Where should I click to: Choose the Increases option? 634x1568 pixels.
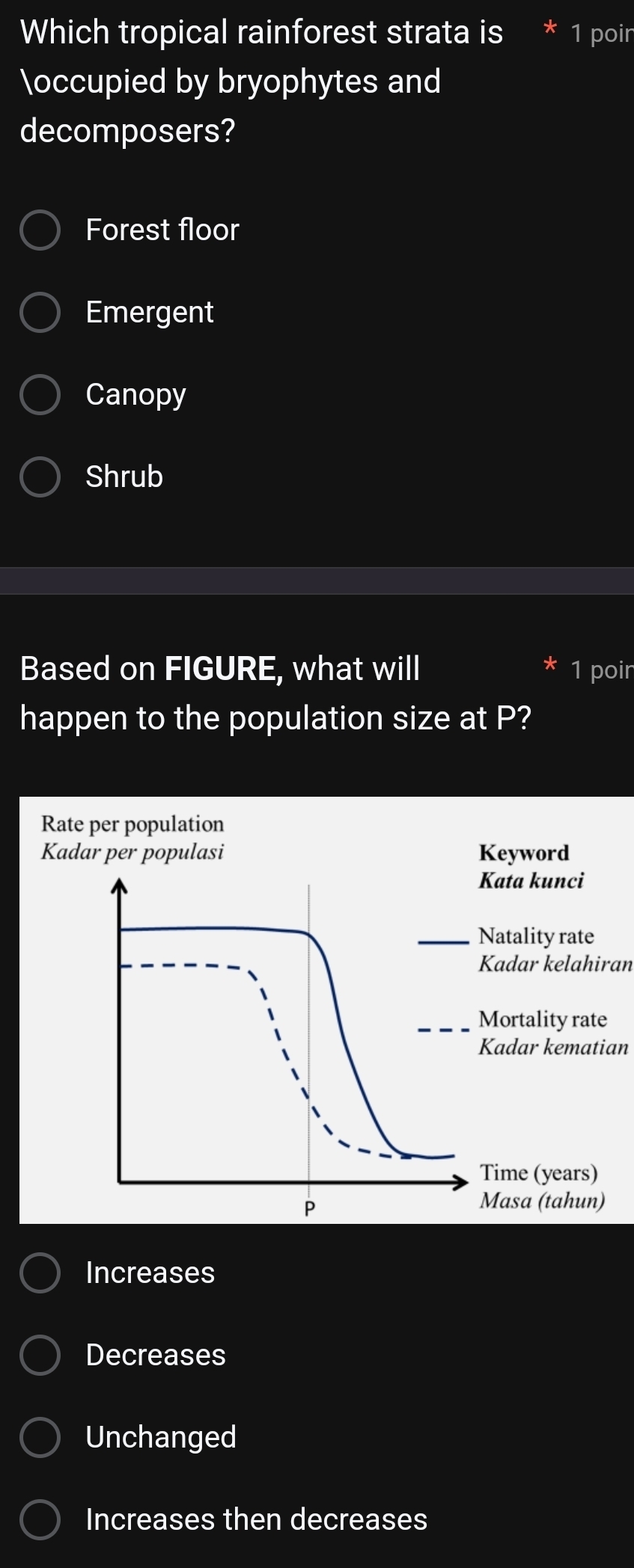point(40,1273)
